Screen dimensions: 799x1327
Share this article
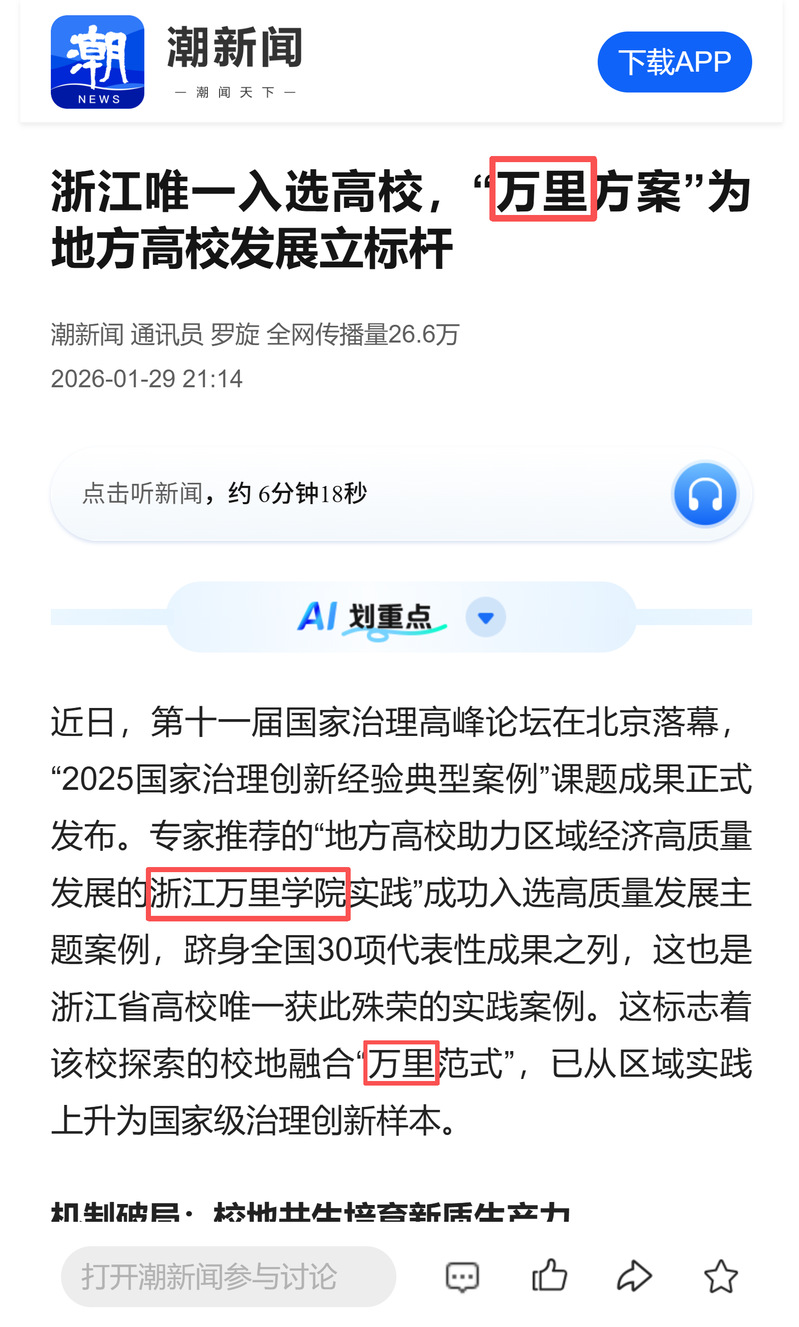634,1276
